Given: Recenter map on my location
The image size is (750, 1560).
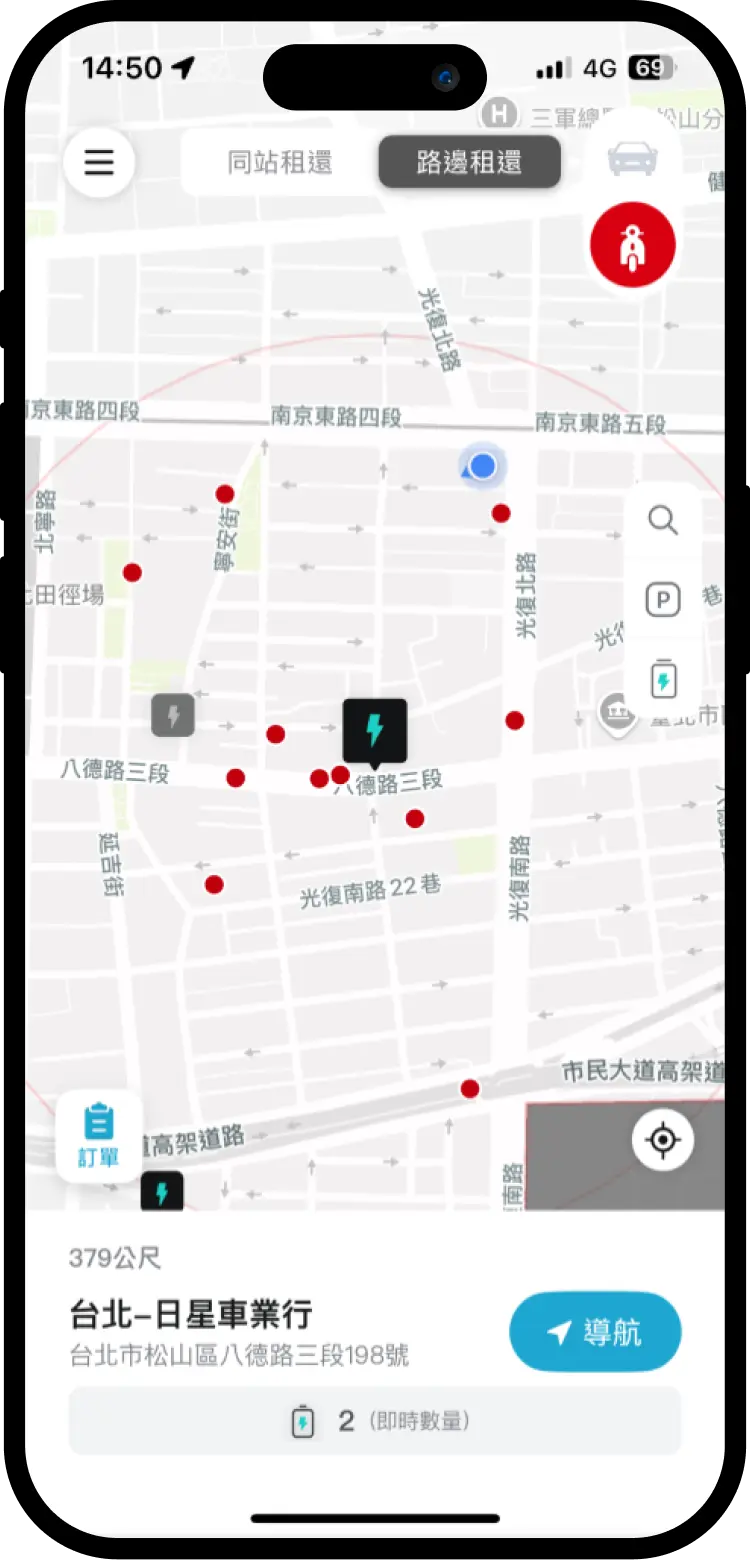Looking at the screenshot, I should [663, 1140].
